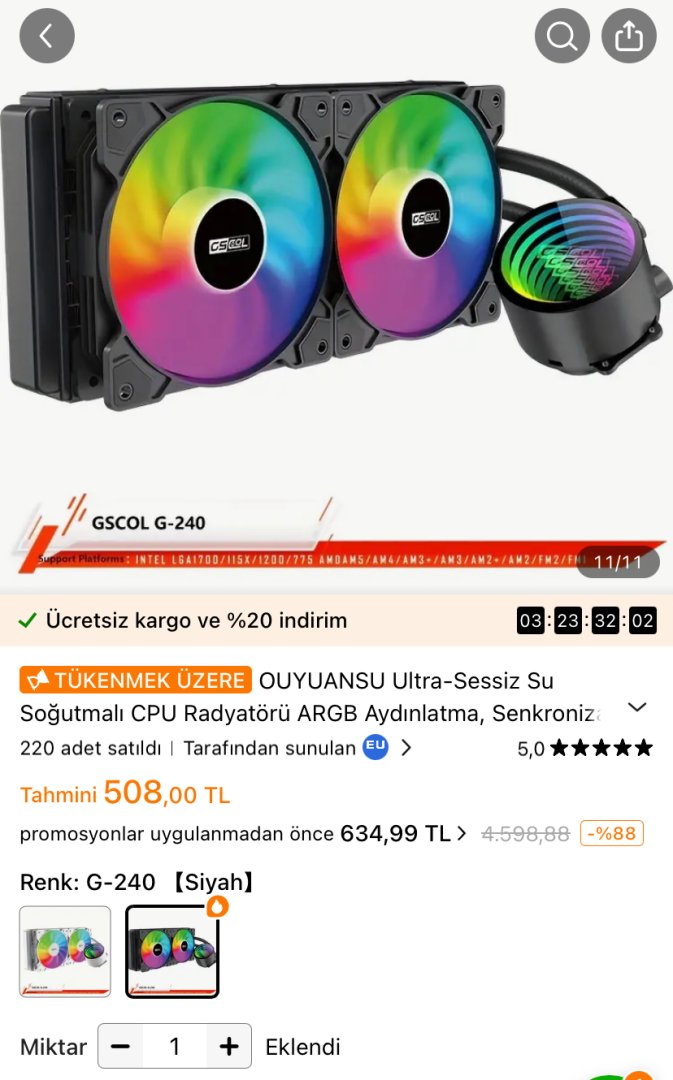Select the black G-240 color variant
The image size is (673, 1080).
click(x=172, y=951)
